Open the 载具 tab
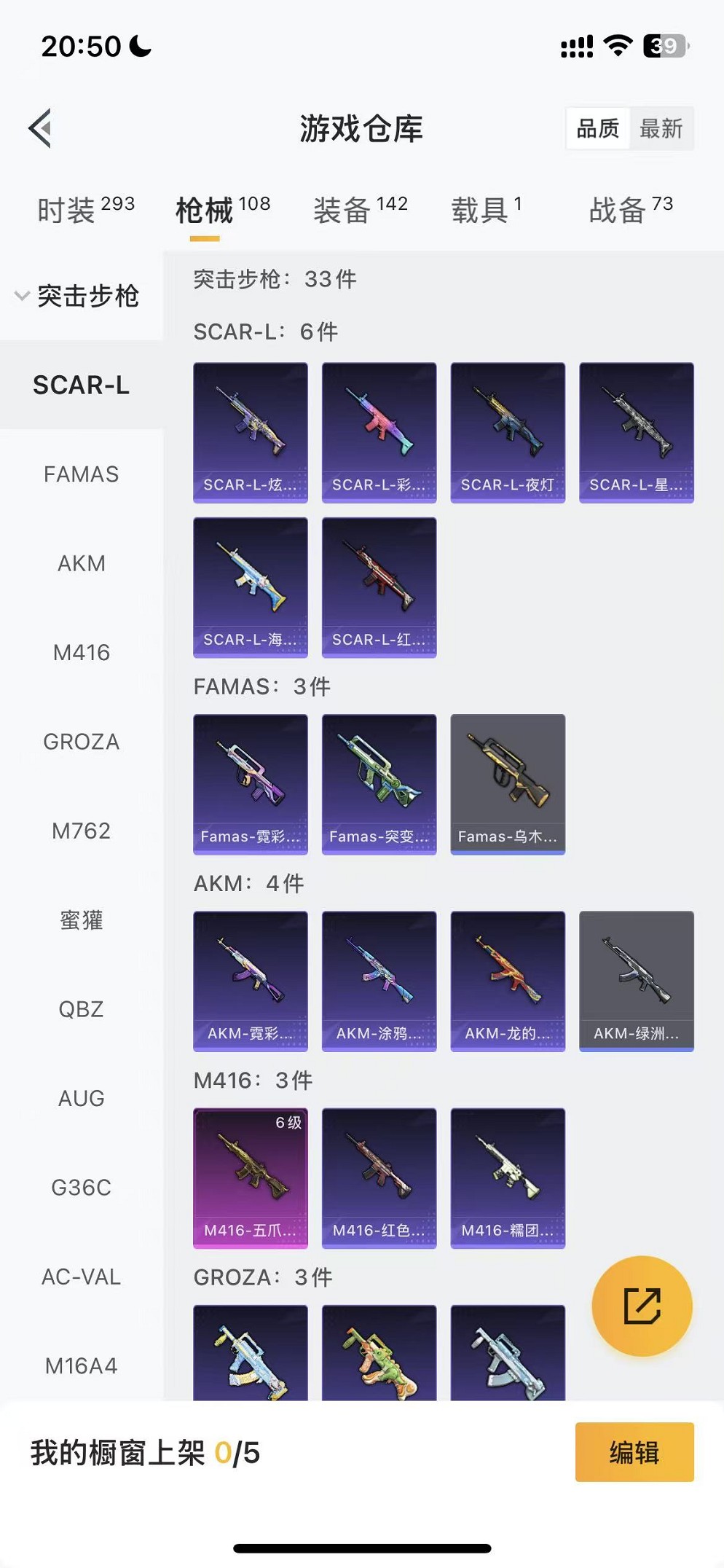 pos(487,210)
